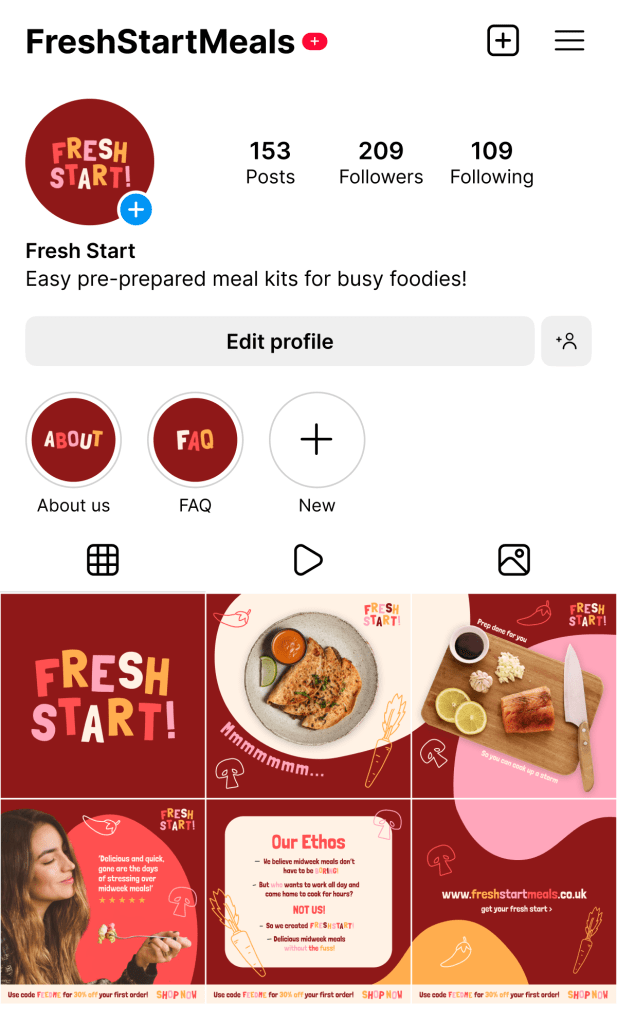Open the chopping board and knife post
Screen dimensions: 617x1023
(514, 696)
